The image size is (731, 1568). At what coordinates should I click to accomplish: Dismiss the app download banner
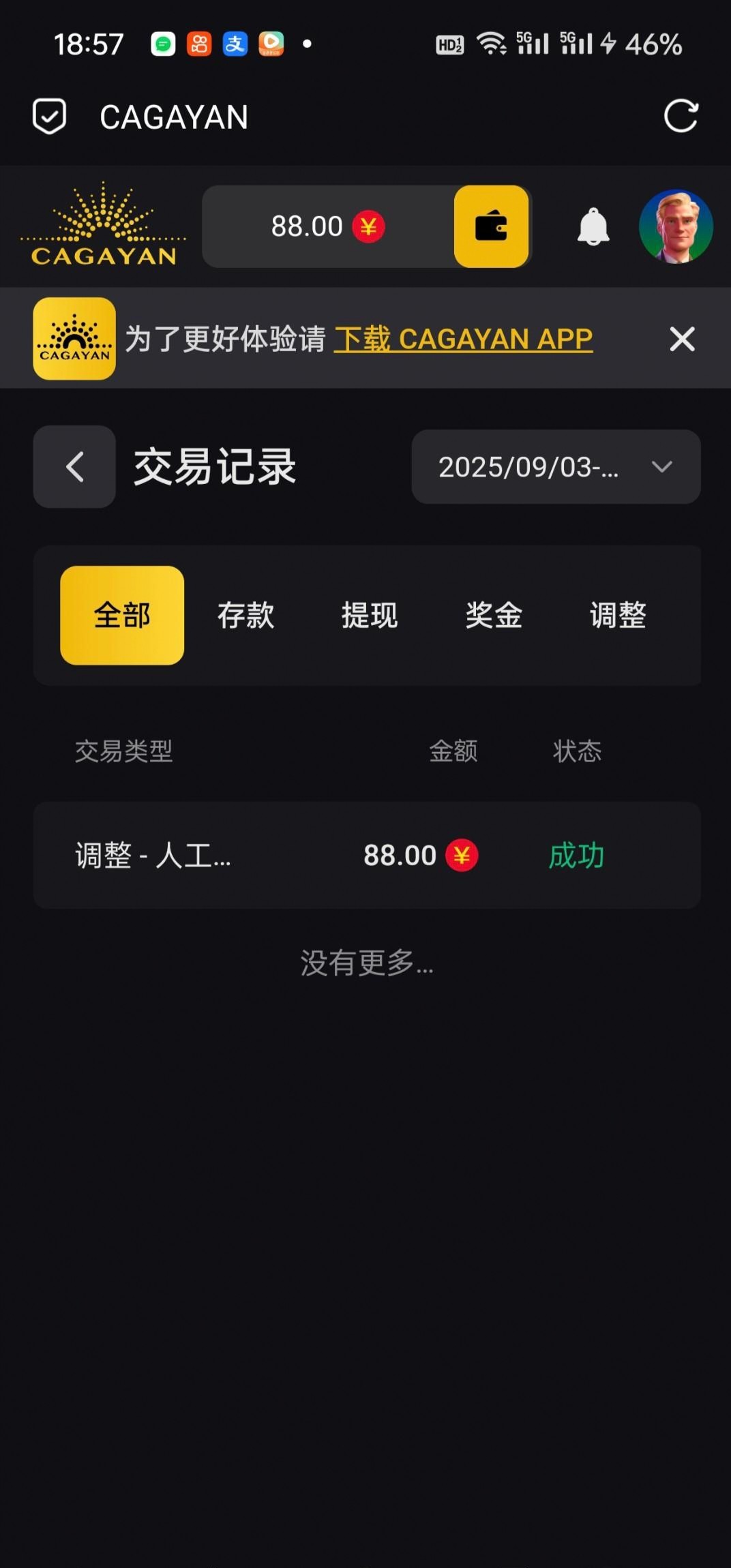click(682, 339)
